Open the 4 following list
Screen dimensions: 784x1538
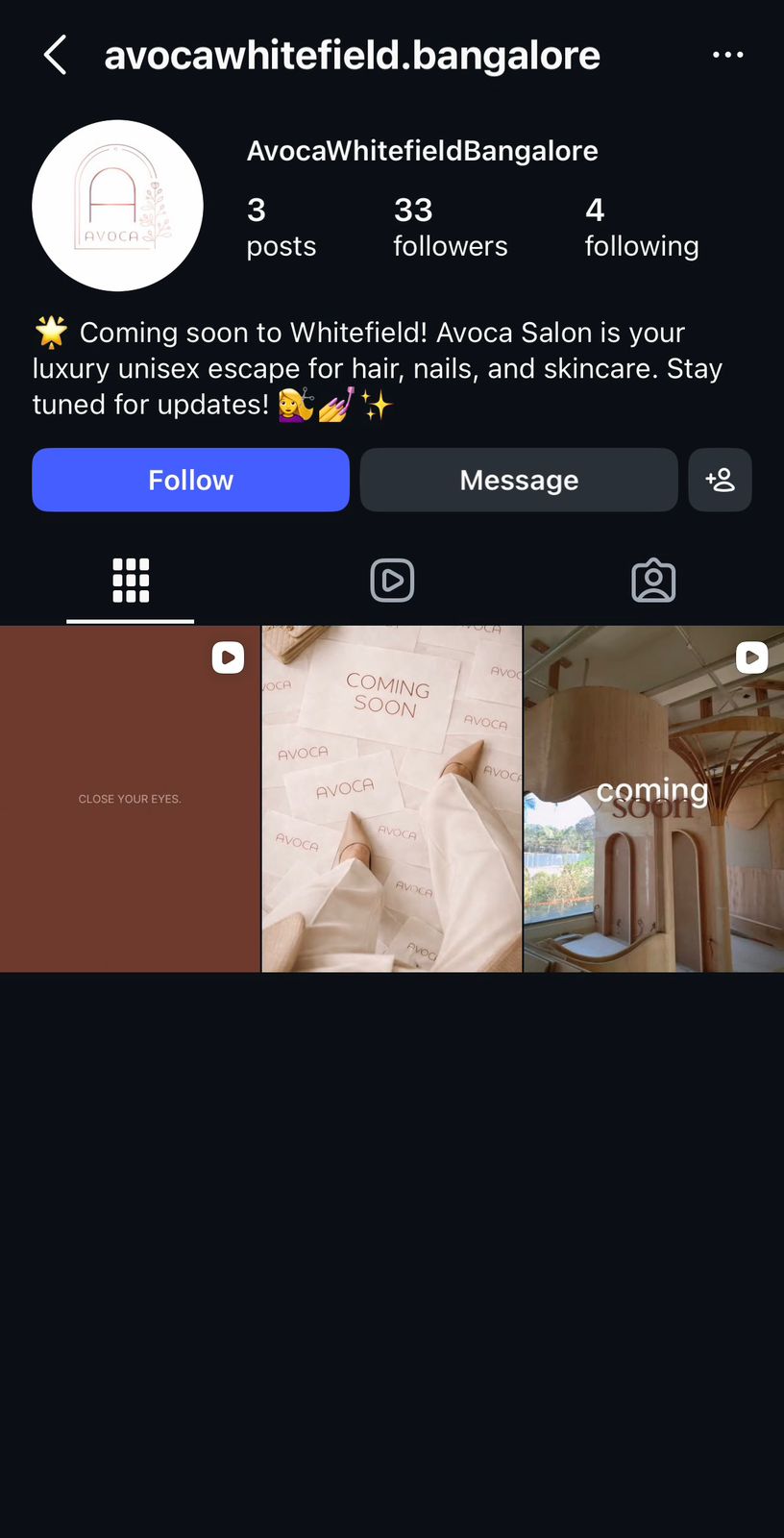641,227
